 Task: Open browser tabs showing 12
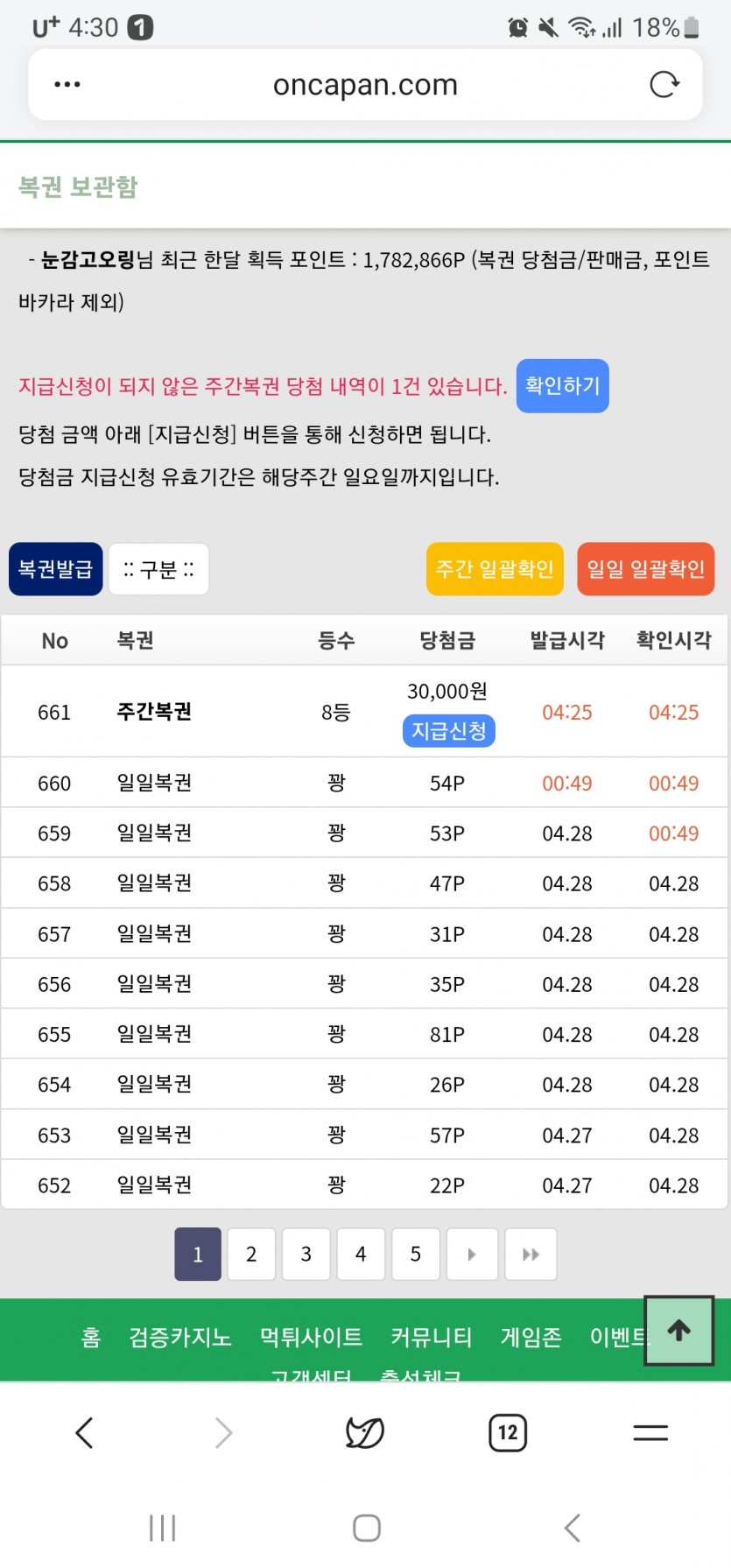(x=507, y=1432)
